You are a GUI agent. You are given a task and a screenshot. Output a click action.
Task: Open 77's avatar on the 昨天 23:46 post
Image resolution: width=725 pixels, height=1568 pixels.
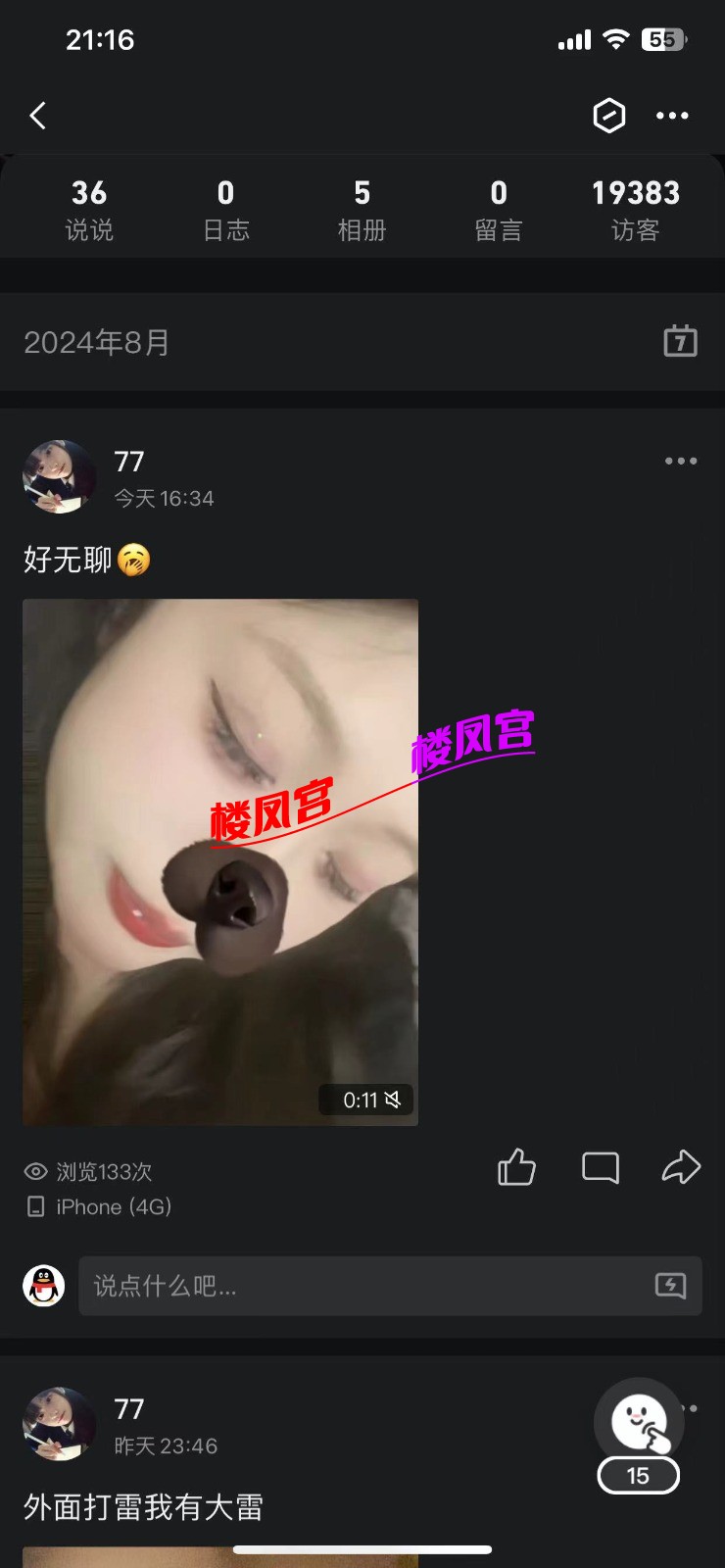pos(59,1424)
